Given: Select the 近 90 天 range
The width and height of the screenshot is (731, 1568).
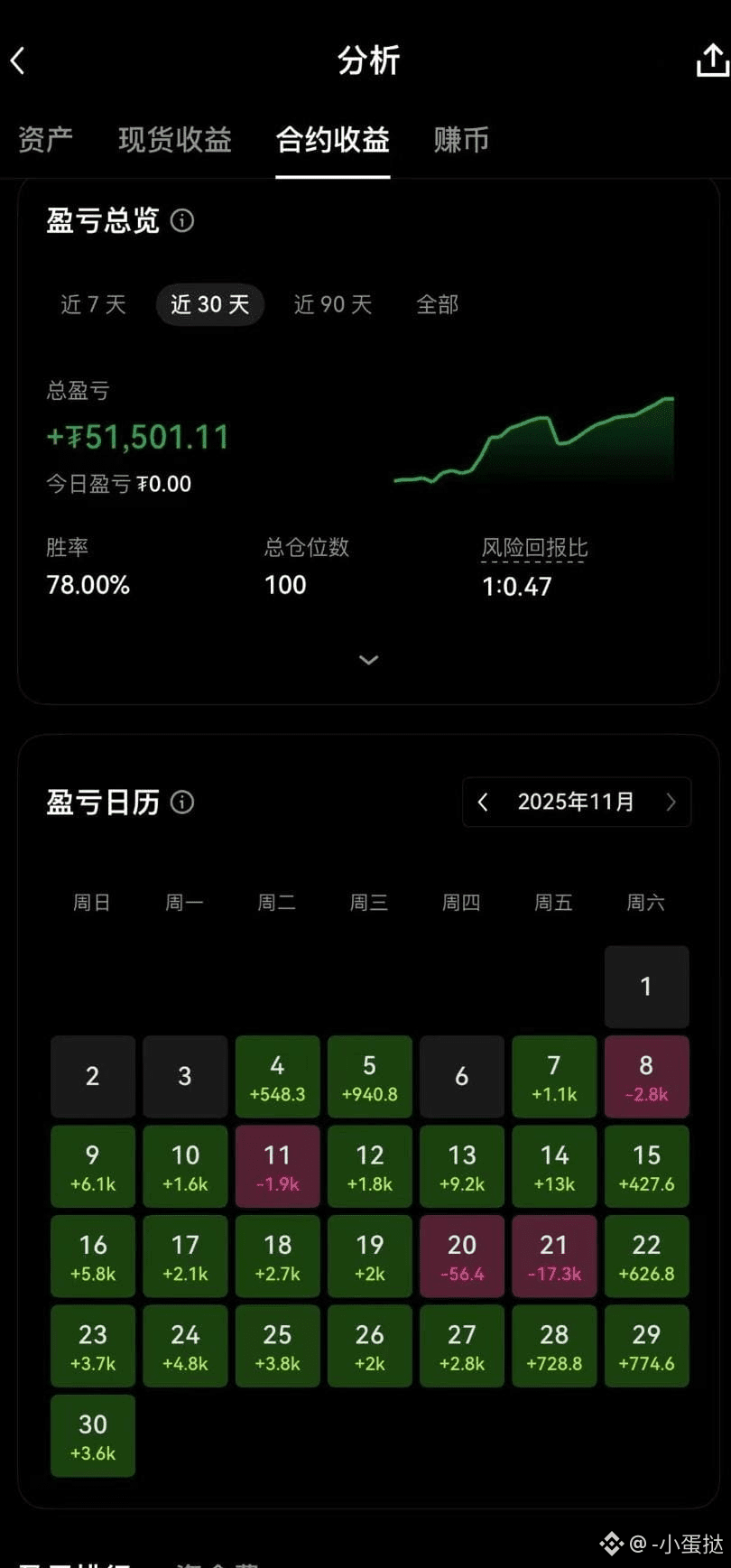Looking at the screenshot, I should pos(333,305).
